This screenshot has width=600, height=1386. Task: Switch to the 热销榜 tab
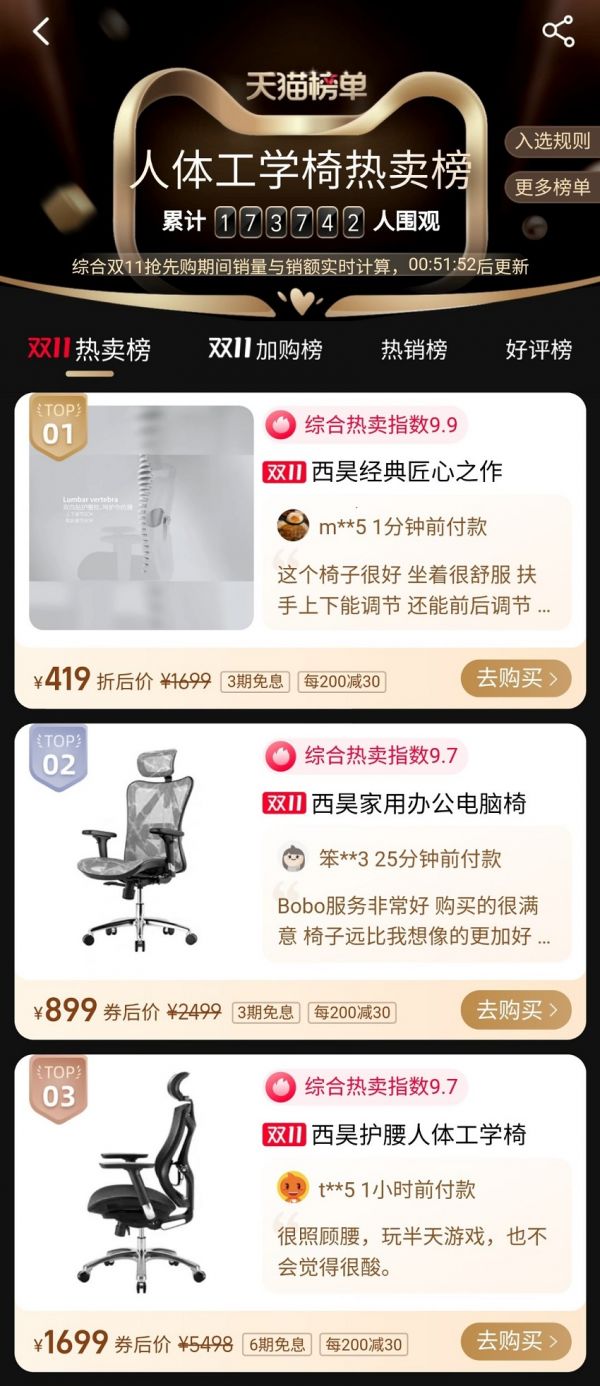coord(414,349)
